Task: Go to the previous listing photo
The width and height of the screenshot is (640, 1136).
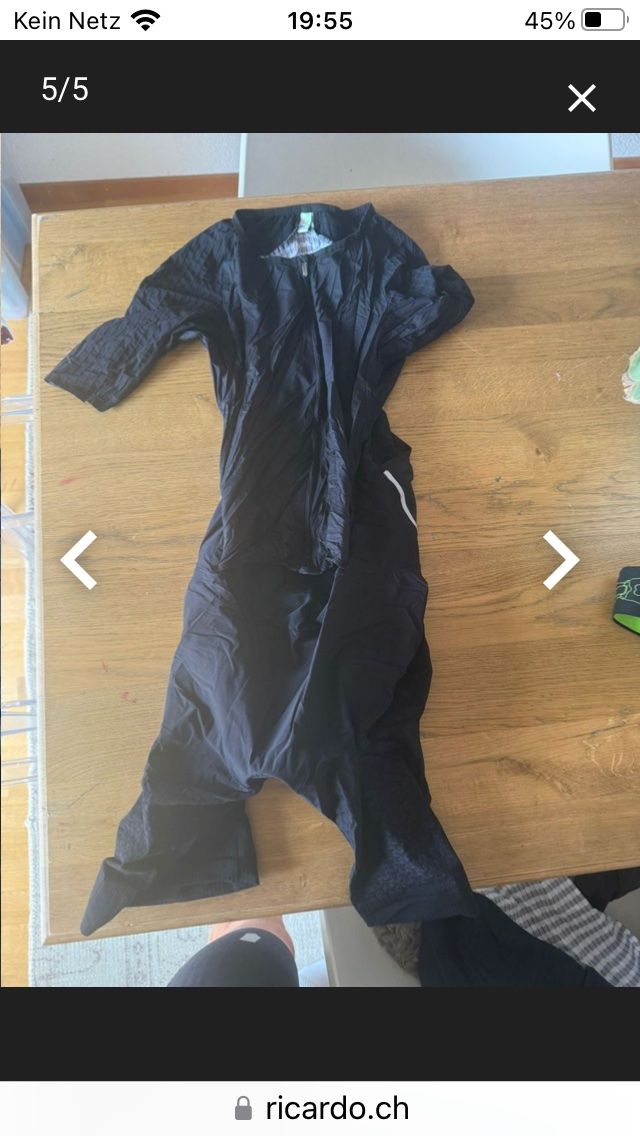Action: tap(79, 560)
